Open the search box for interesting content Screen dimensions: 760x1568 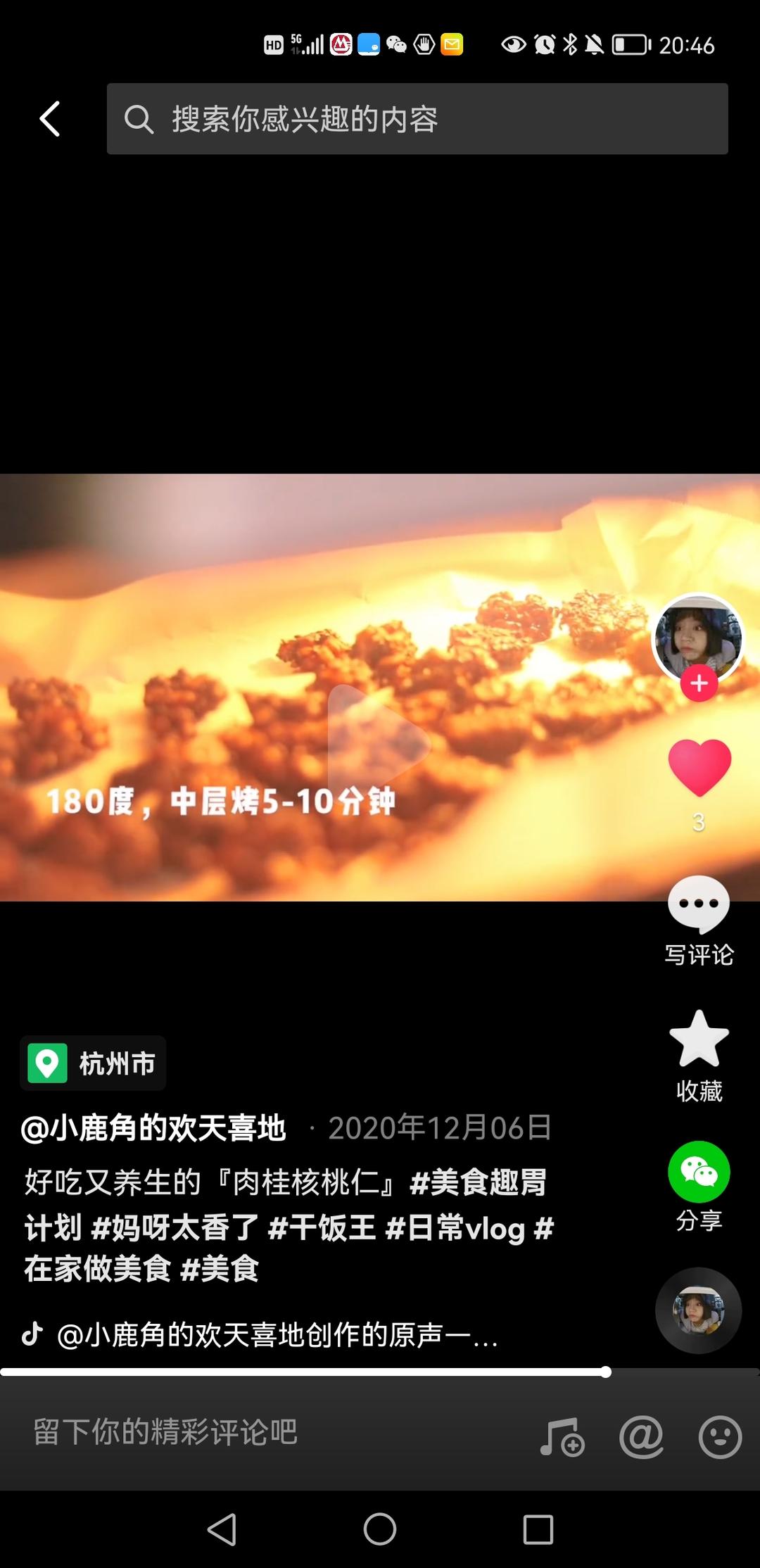pos(417,119)
